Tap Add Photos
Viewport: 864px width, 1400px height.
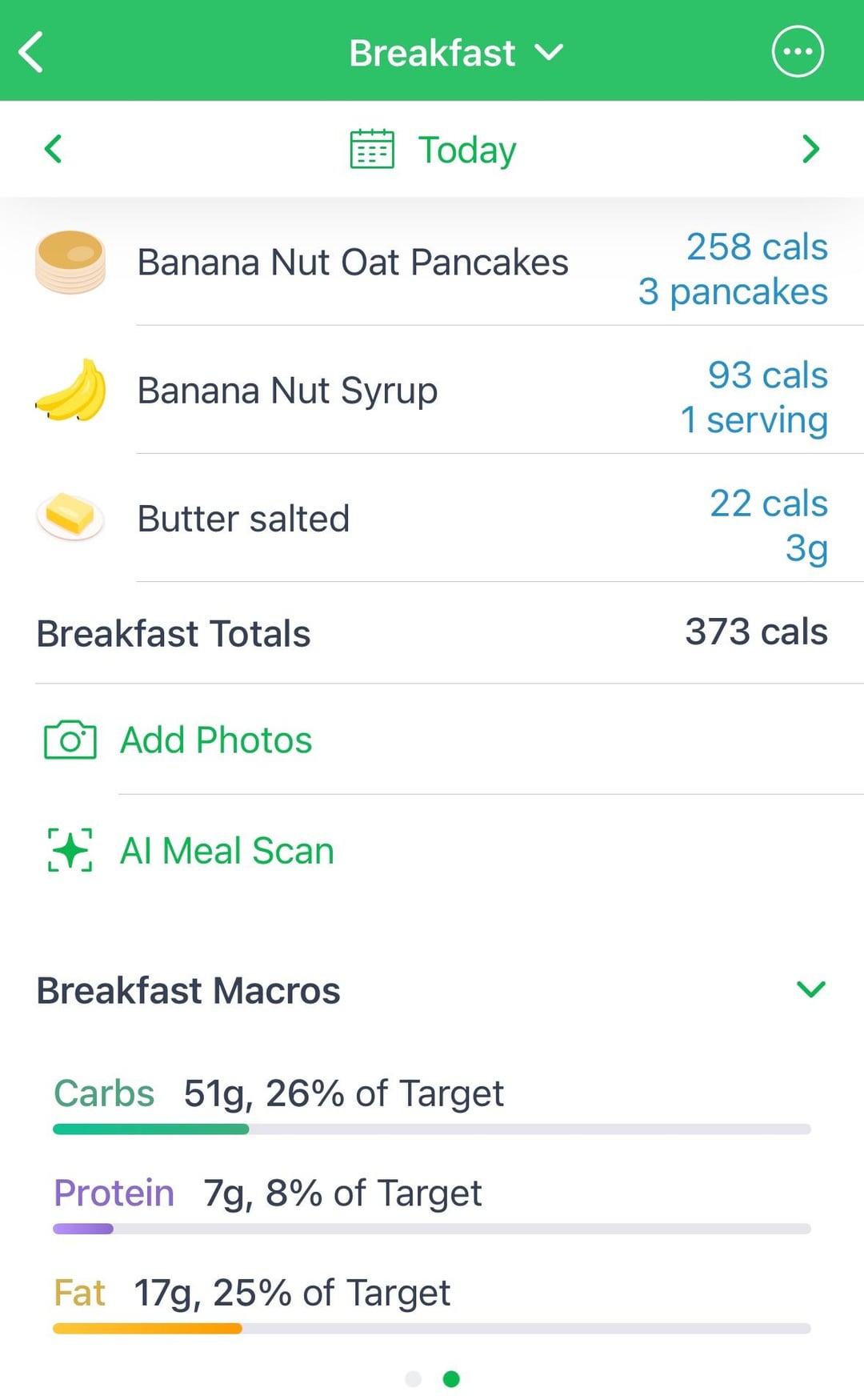432,740
